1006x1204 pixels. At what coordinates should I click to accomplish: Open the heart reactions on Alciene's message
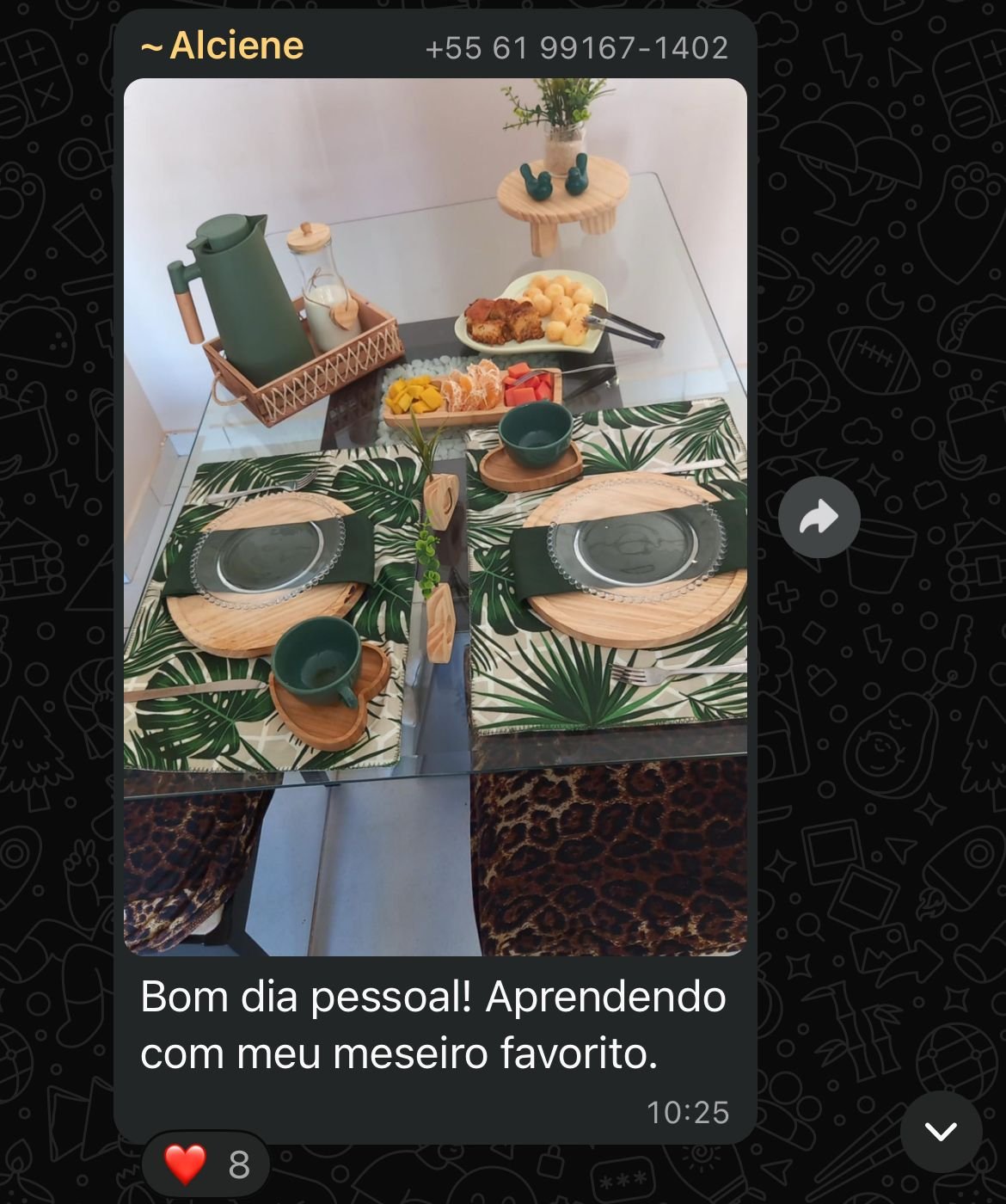point(206,1164)
